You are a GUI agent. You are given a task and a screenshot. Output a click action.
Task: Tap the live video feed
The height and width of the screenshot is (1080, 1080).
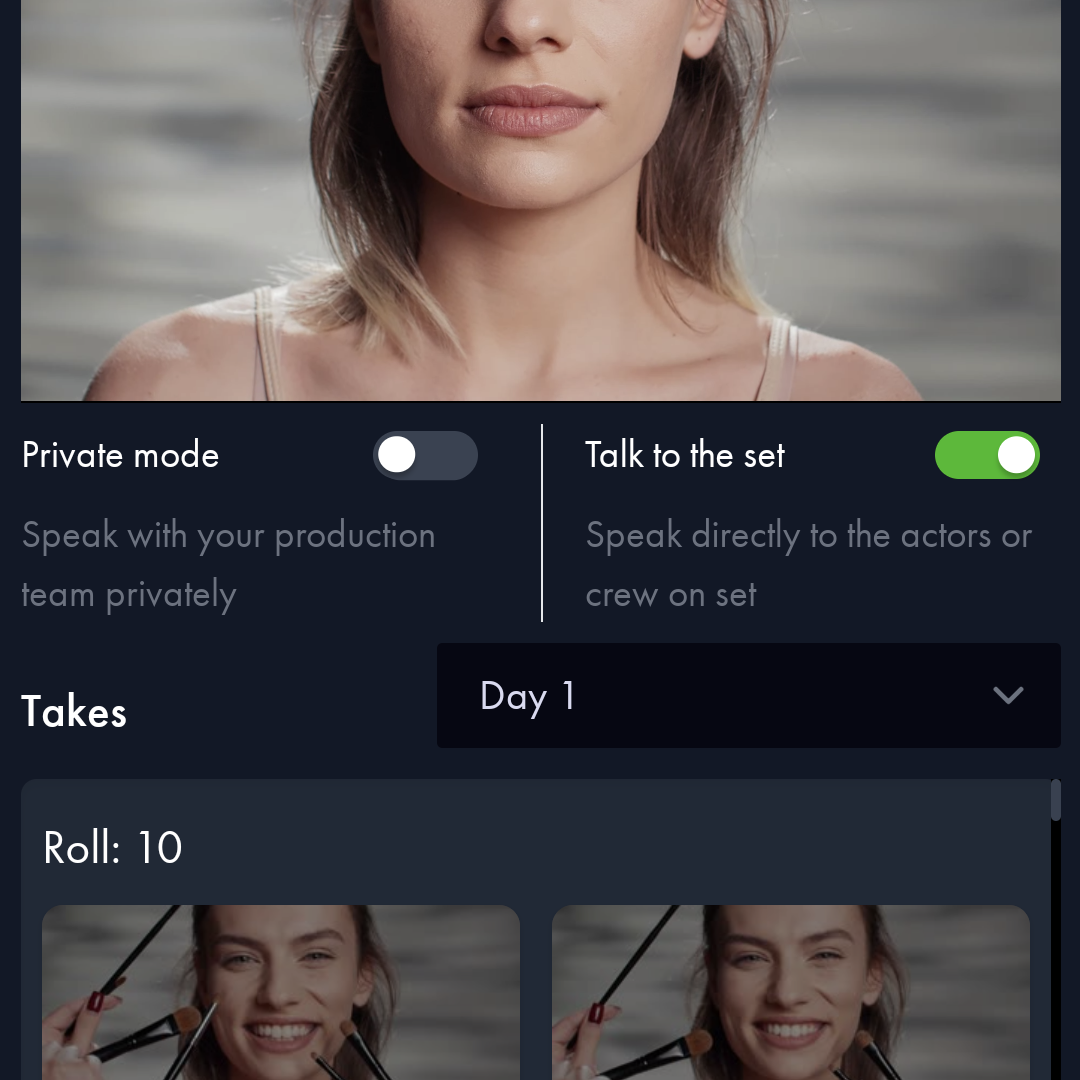click(540, 200)
